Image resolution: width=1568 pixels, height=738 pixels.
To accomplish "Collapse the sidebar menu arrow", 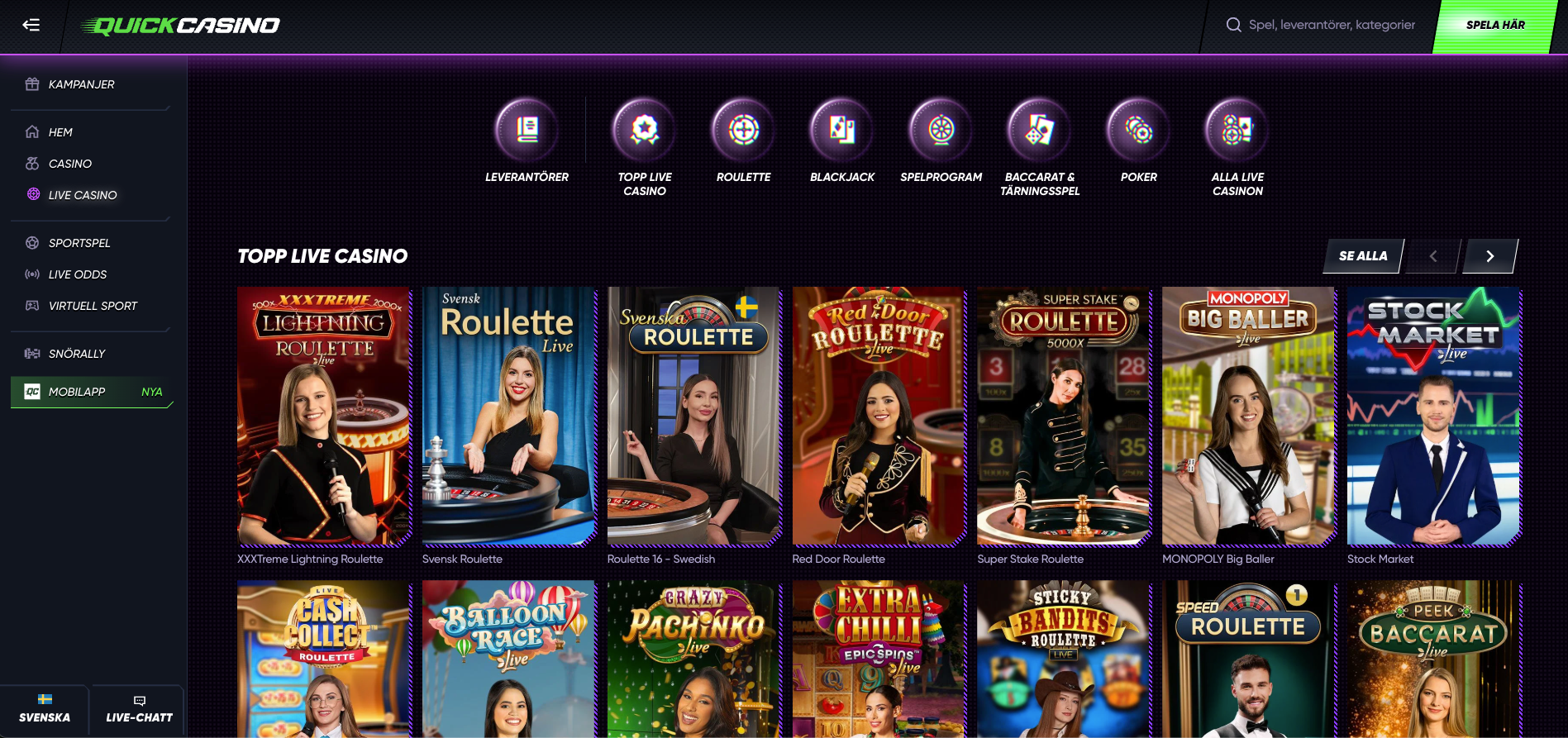I will point(31,25).
